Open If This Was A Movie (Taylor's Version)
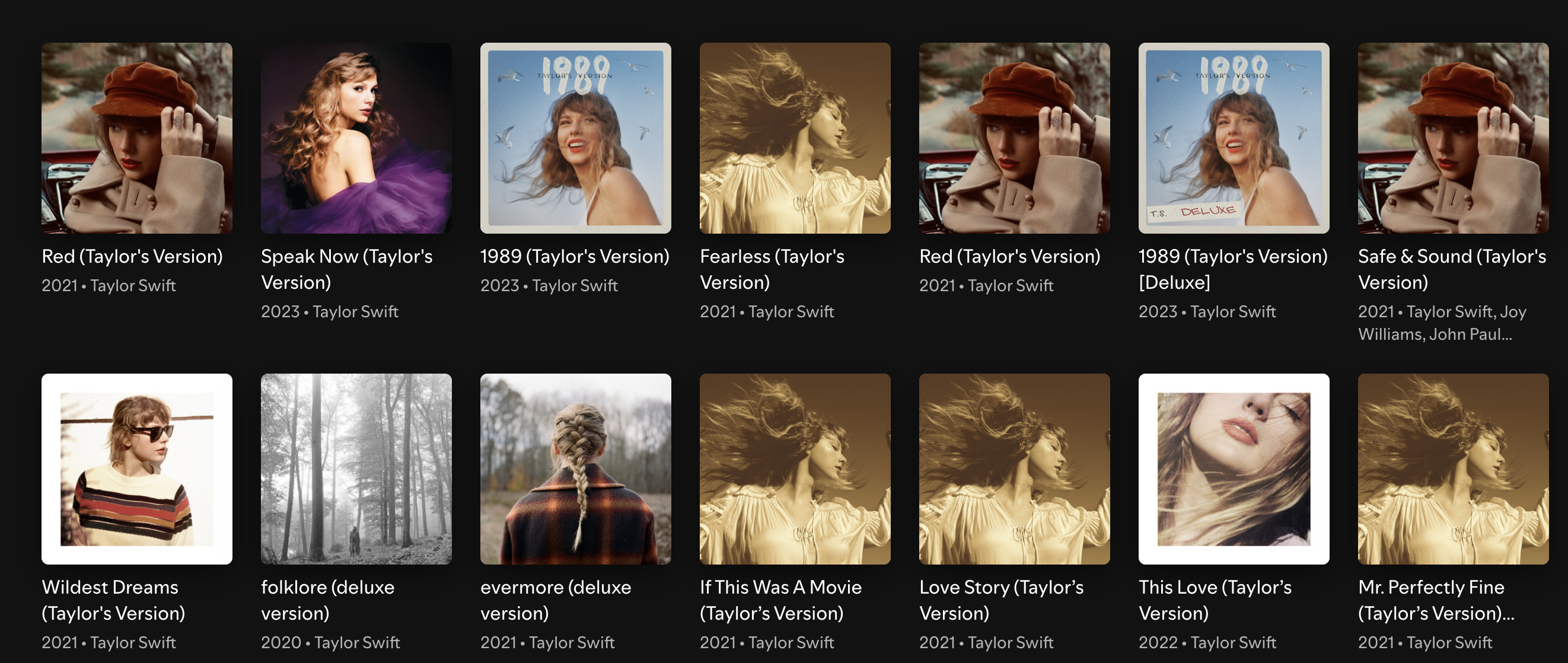Screen dimensions: 1568x663 coord(795,469)
